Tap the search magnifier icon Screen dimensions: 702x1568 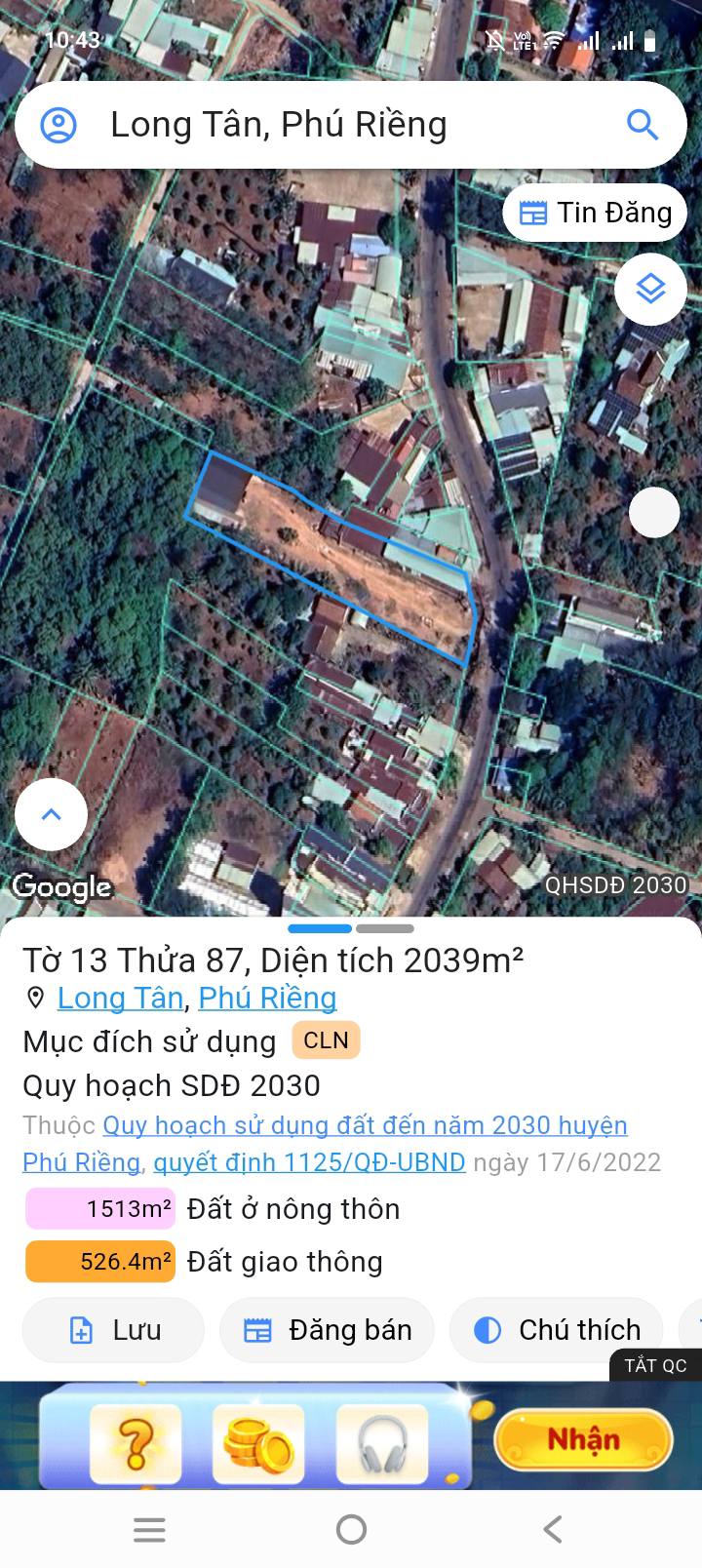click(x=642, y=125)
